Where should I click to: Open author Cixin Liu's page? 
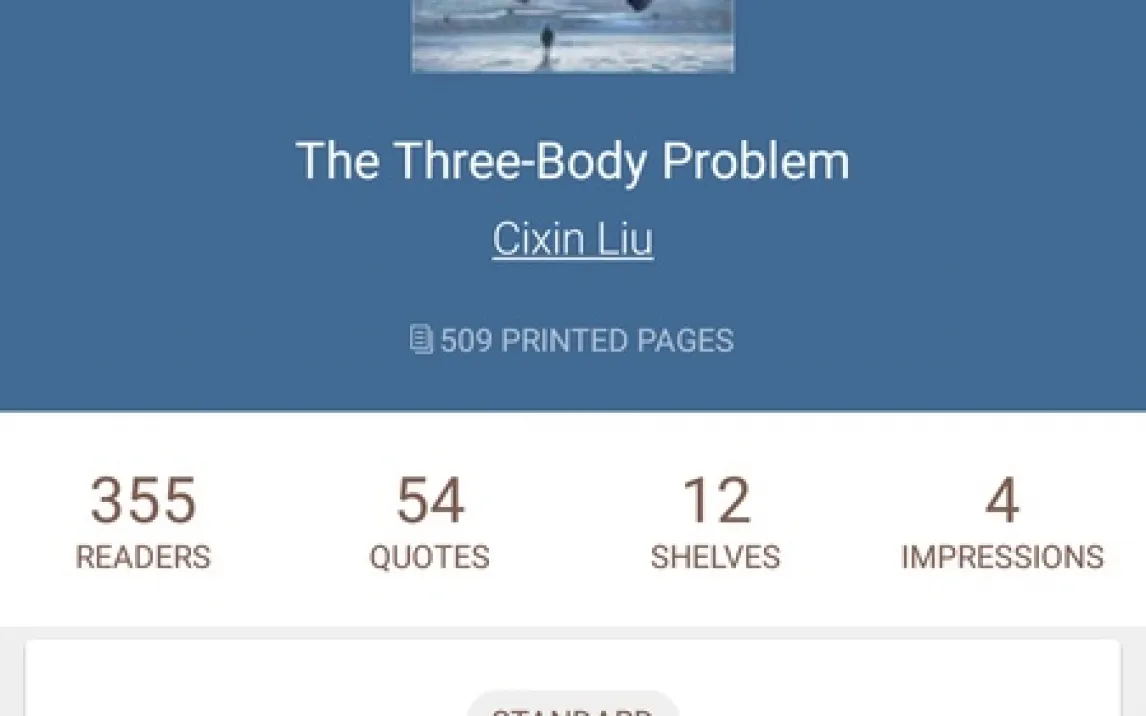pos(572,239)
